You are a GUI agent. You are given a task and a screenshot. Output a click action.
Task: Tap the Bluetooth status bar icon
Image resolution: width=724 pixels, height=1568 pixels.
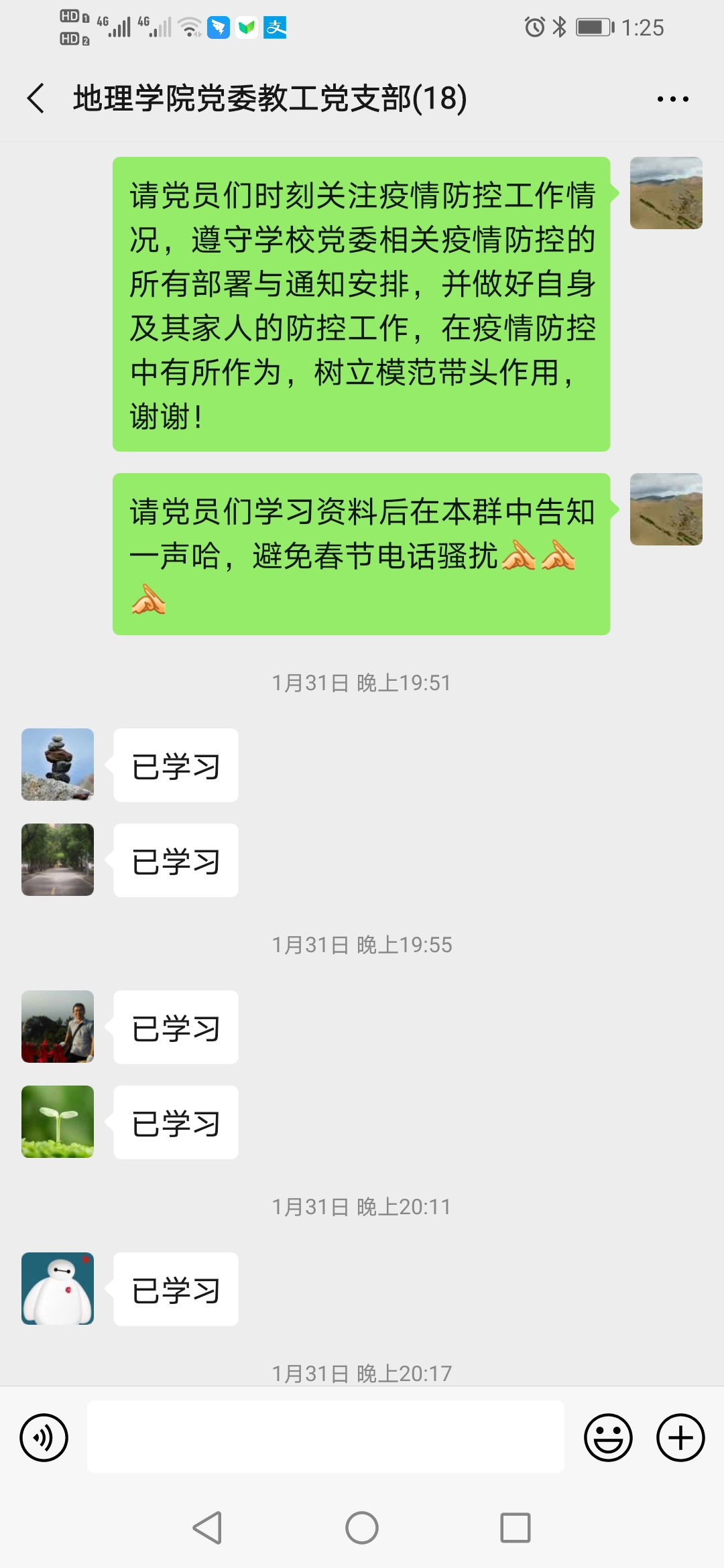(x=558, y=27)
